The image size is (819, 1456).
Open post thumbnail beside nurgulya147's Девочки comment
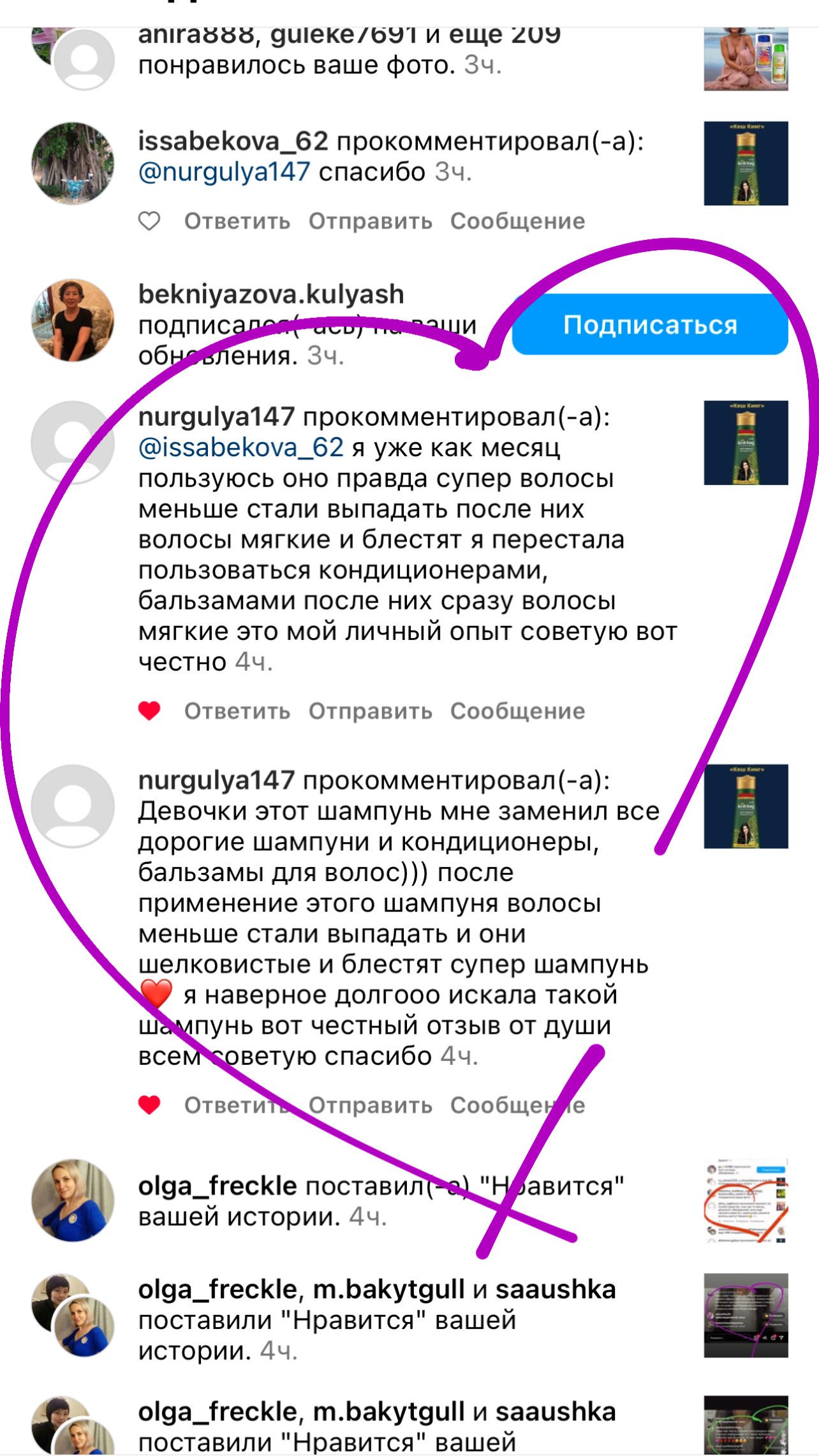[x=746, y=806]
